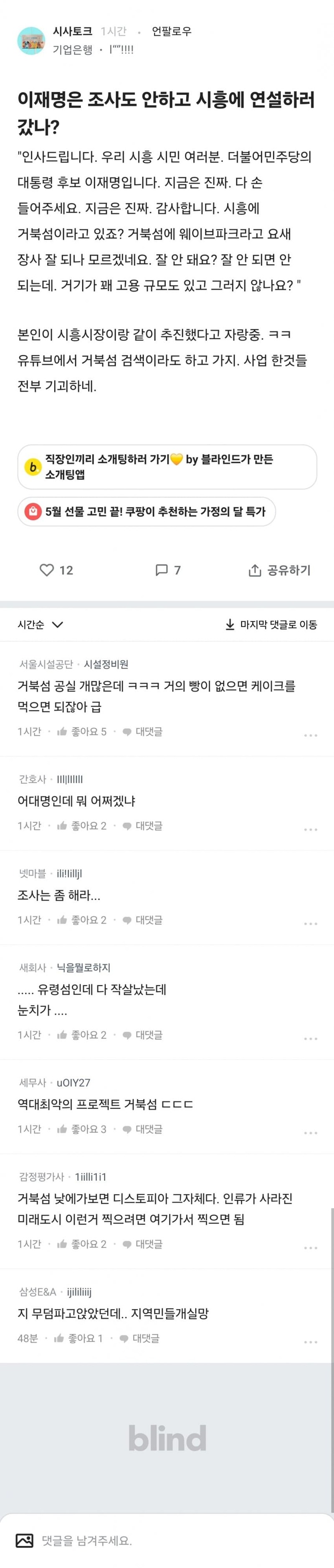Open the 시간순 sort dropdown

pyautogui.click(x=40, y=624)
